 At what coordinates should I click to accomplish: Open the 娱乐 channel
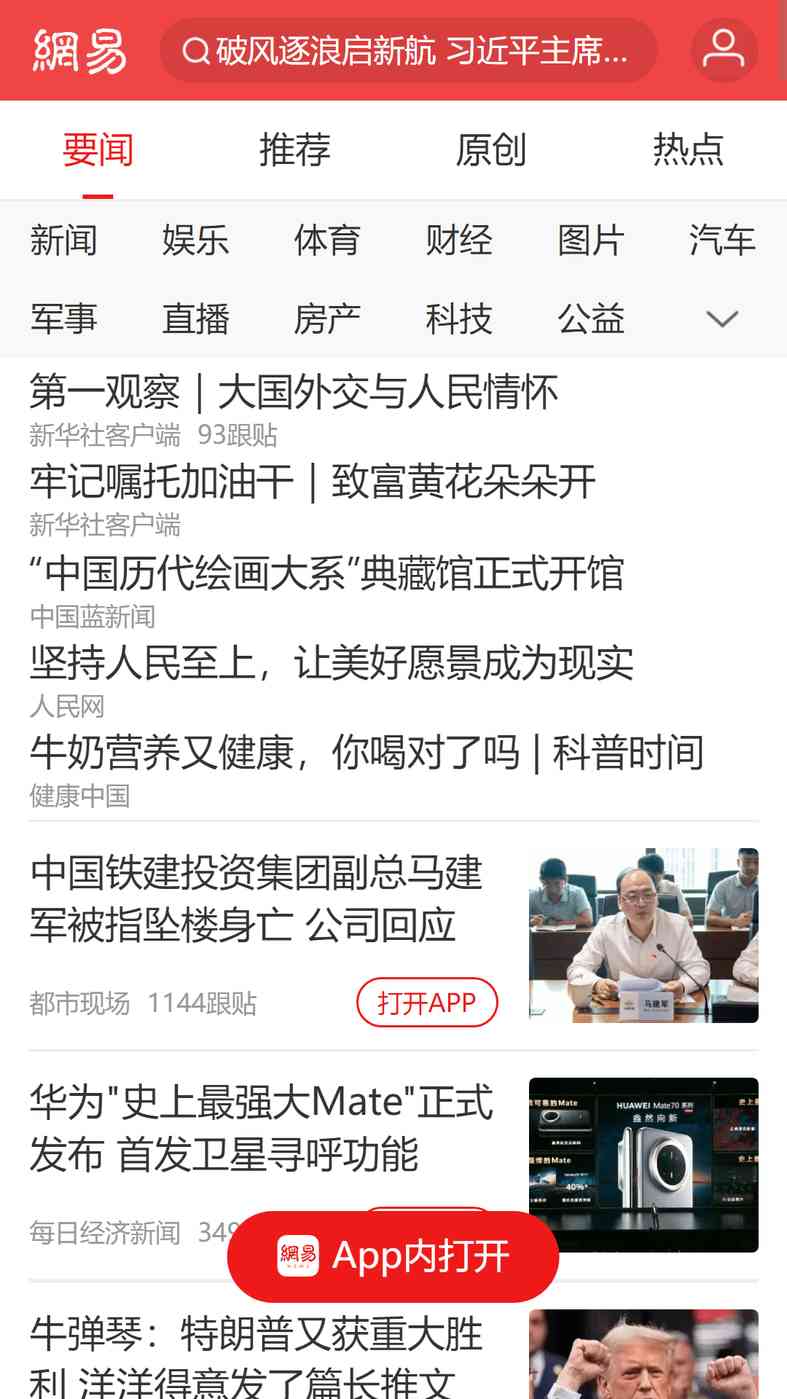[x=195, y=240]
